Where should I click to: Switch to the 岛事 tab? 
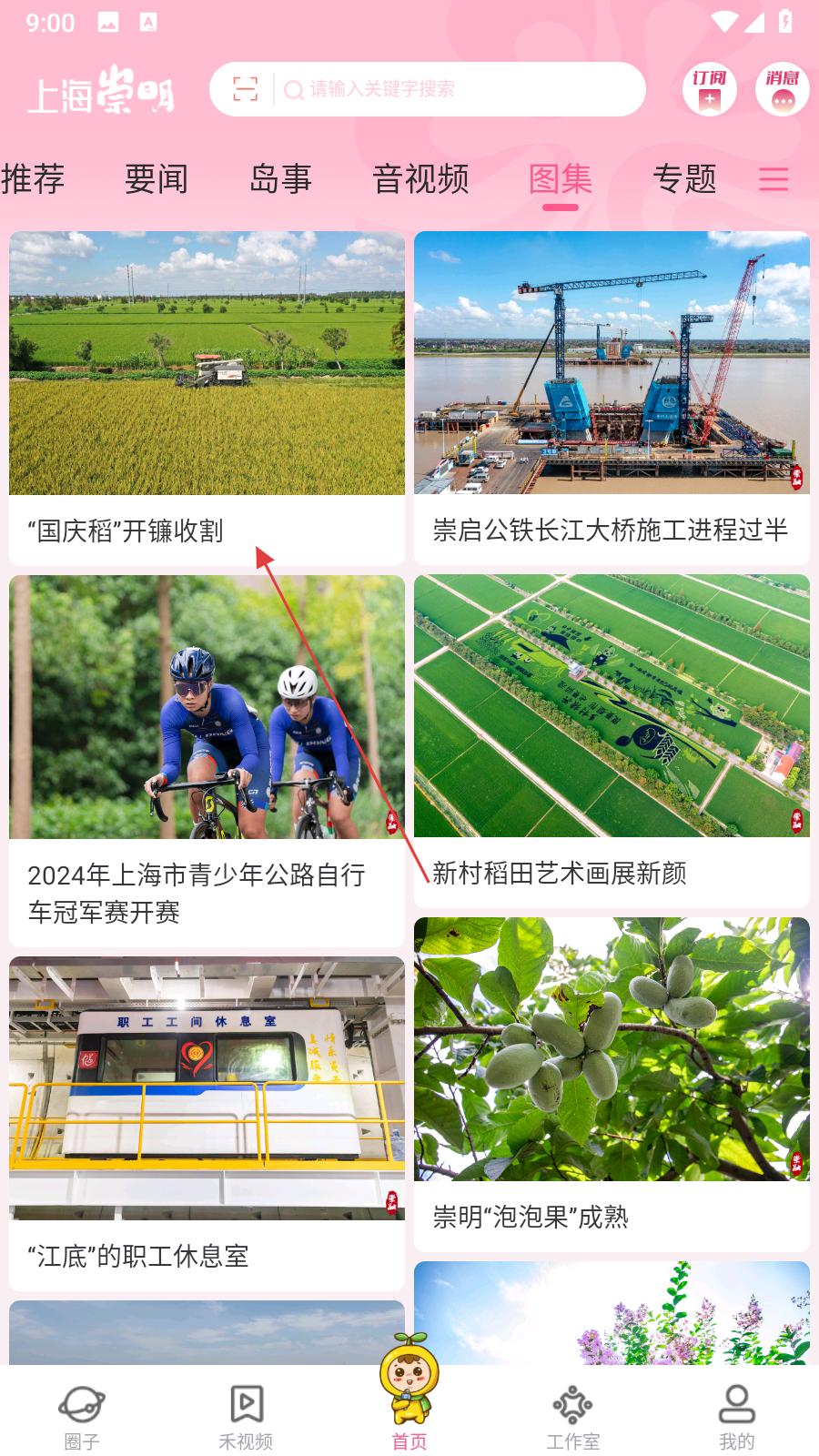[280, 179]
